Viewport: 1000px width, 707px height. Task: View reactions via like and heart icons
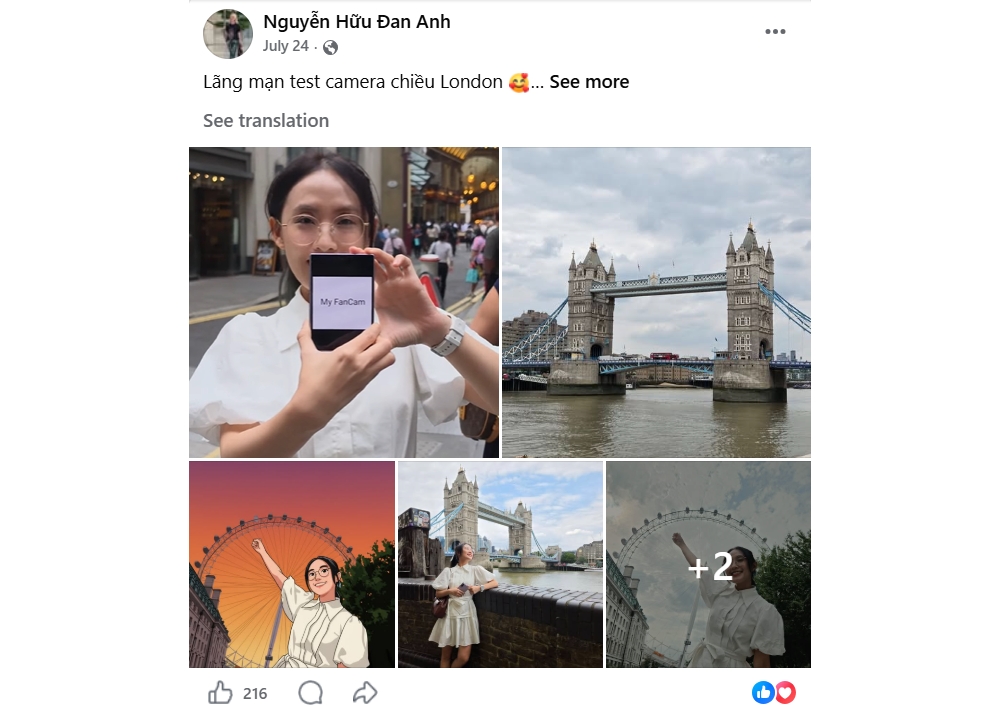click(x=774, y=692)
